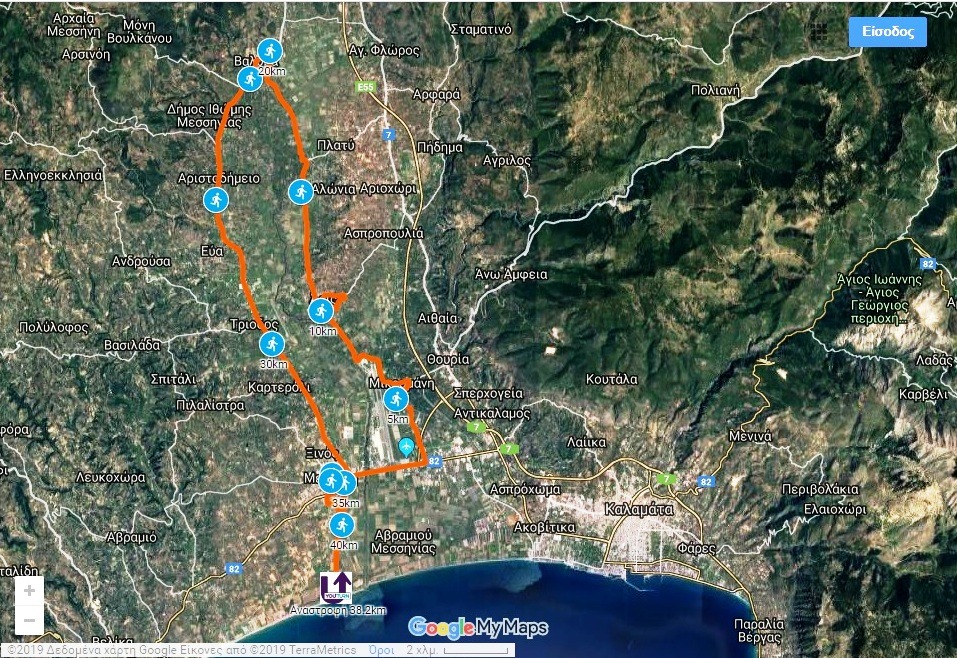Viewport: 957px width, 658px height.
Task: Select the runner marker near Αριστοδήμειο
Action: [x=215, y=200]
